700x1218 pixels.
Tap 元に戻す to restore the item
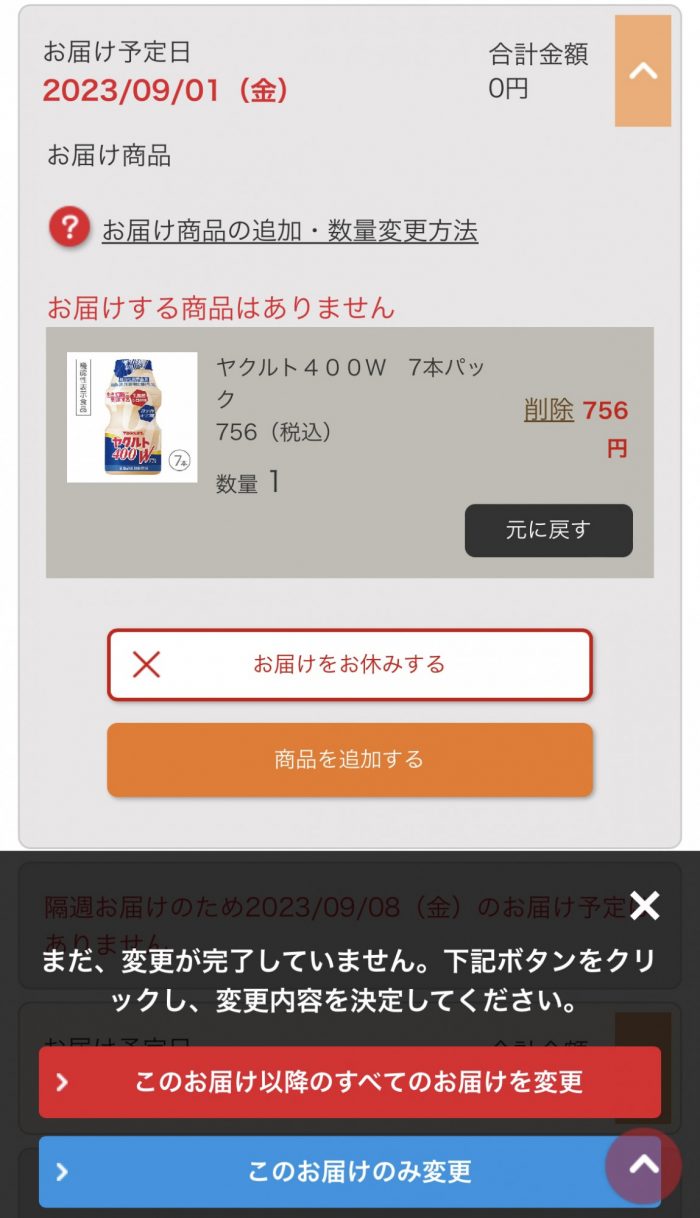548,530
